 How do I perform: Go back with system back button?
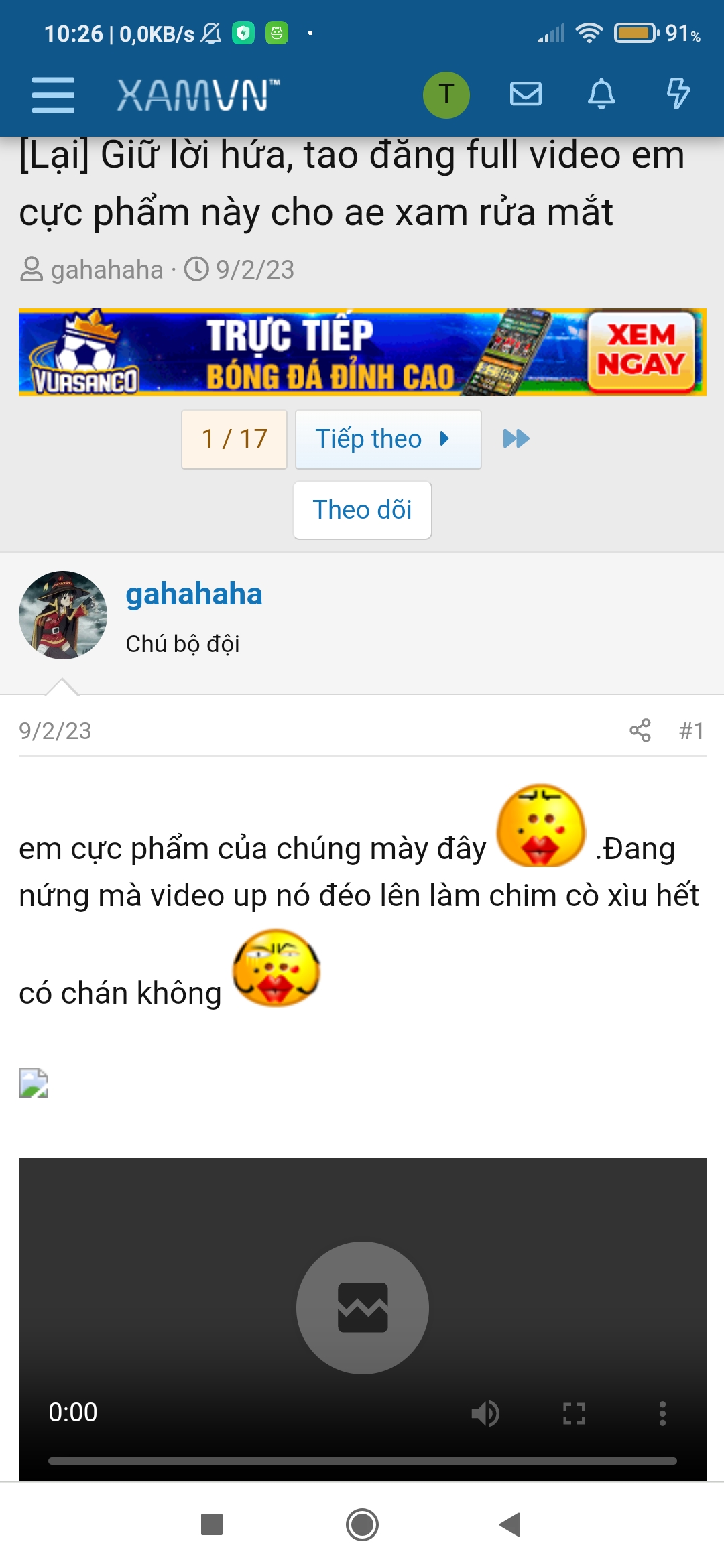[x=510, y=1524]
